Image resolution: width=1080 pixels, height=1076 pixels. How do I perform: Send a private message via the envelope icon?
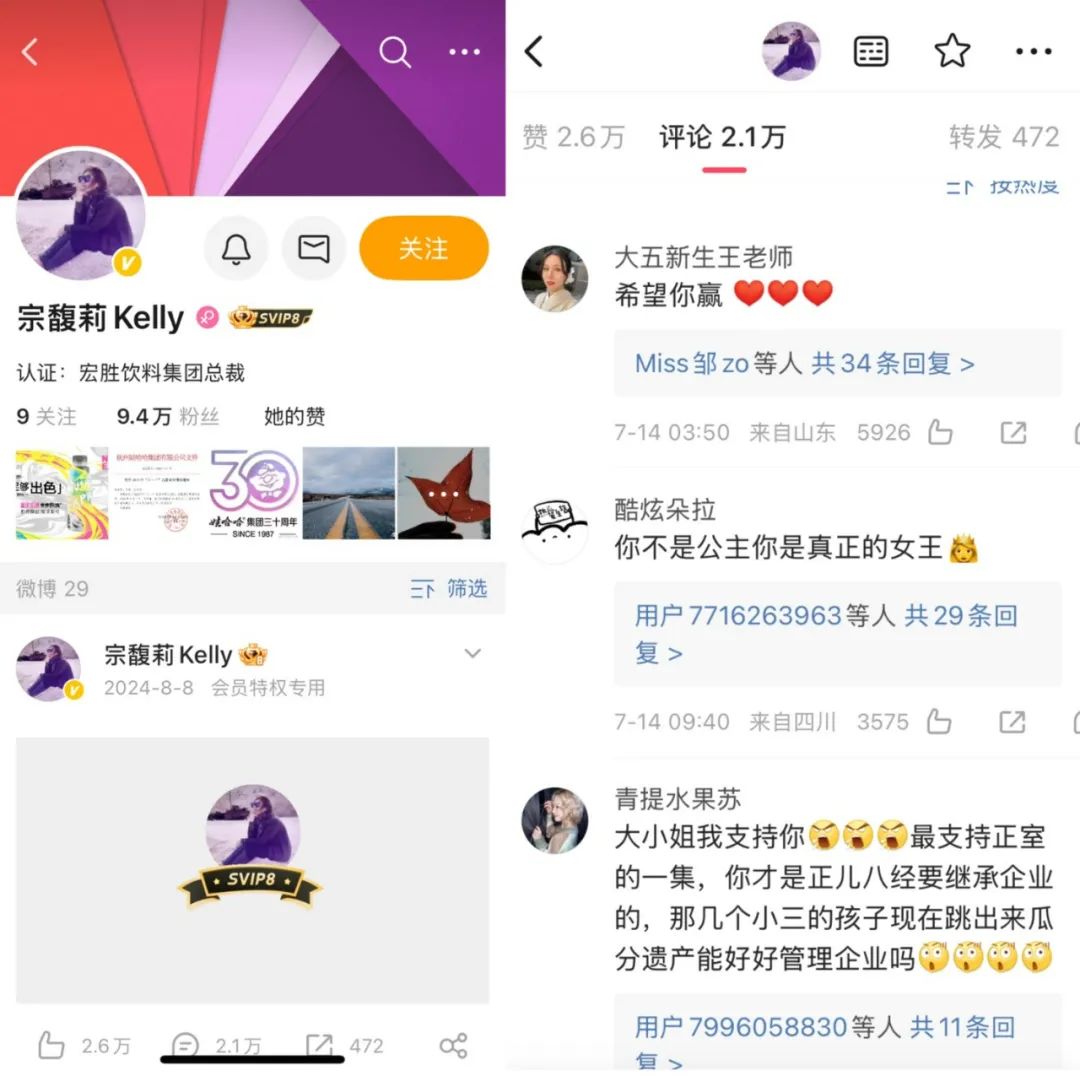pos(314,248)
